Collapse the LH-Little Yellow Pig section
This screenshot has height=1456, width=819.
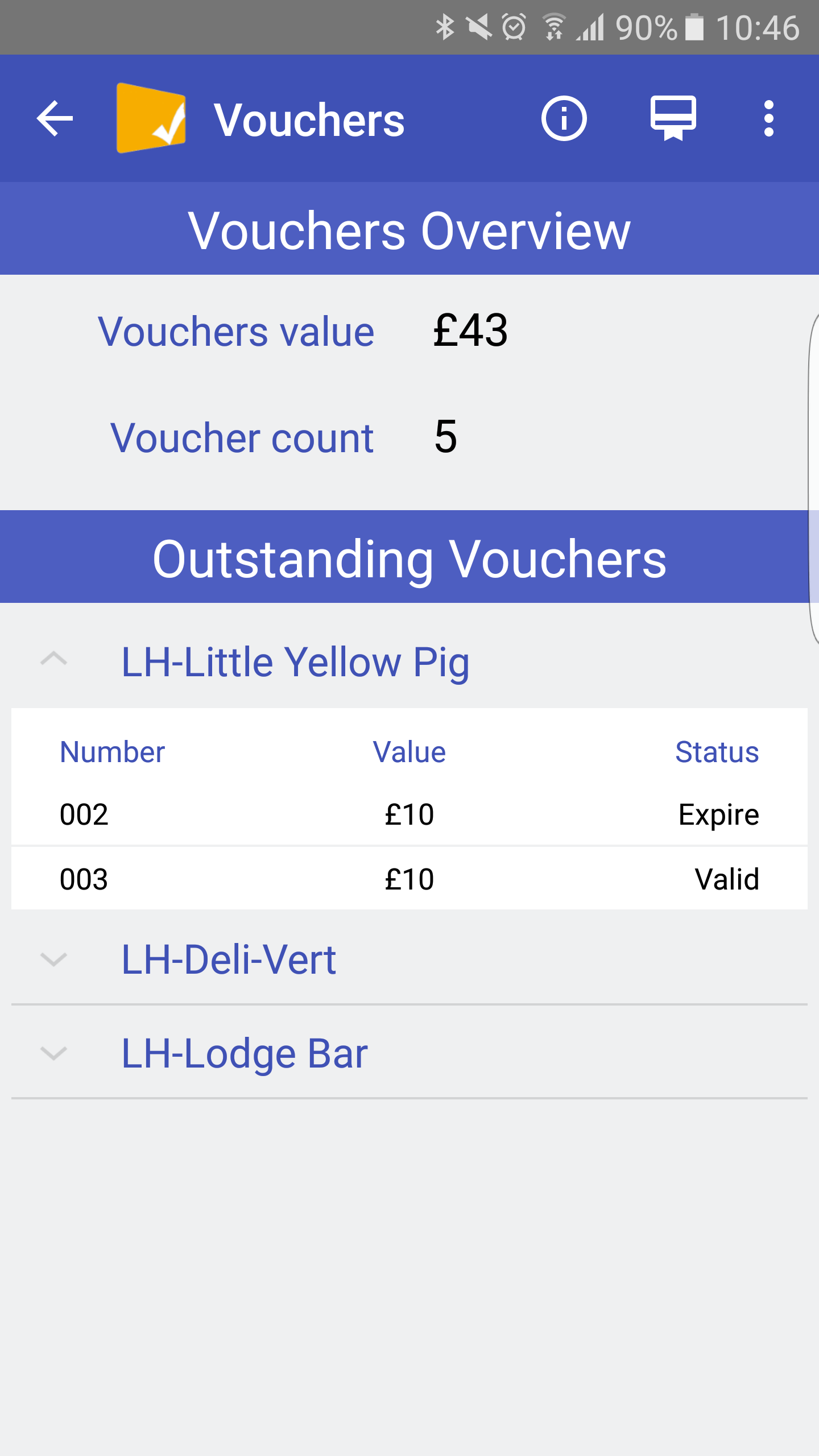tap(409, 661)
